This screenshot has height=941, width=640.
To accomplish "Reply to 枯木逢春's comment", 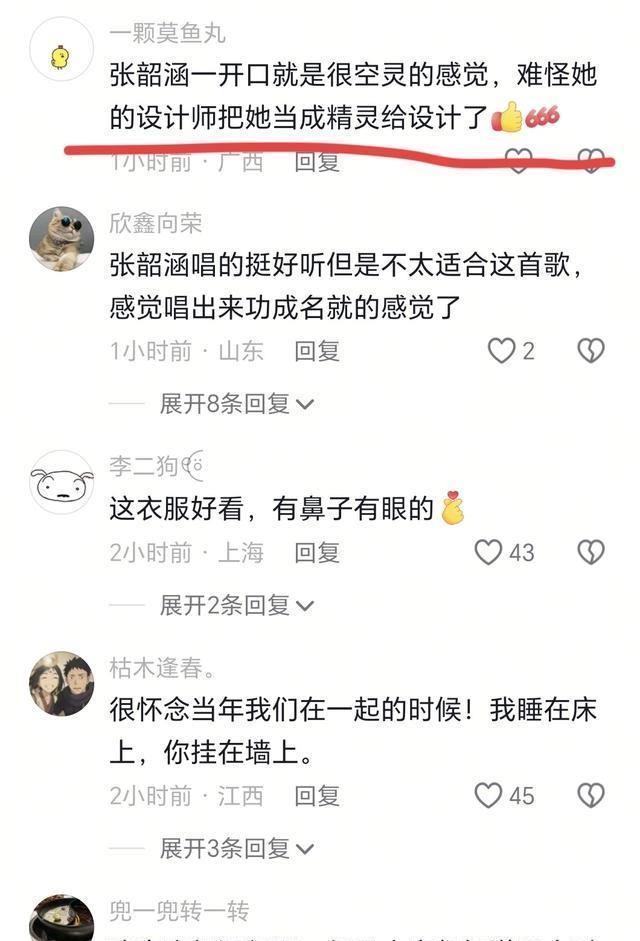I will point(317,796).
